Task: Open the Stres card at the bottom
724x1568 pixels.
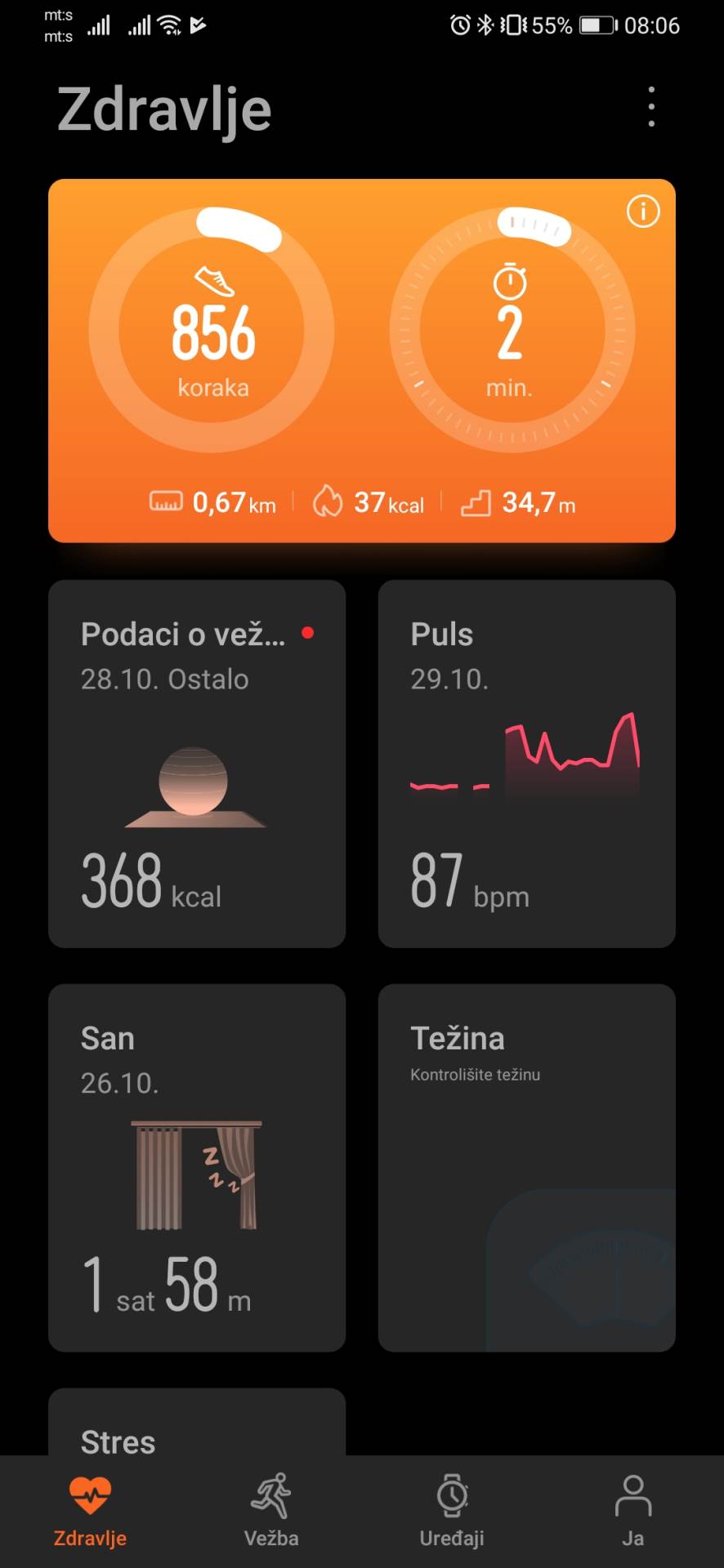Action: (x=118, y=1441)
